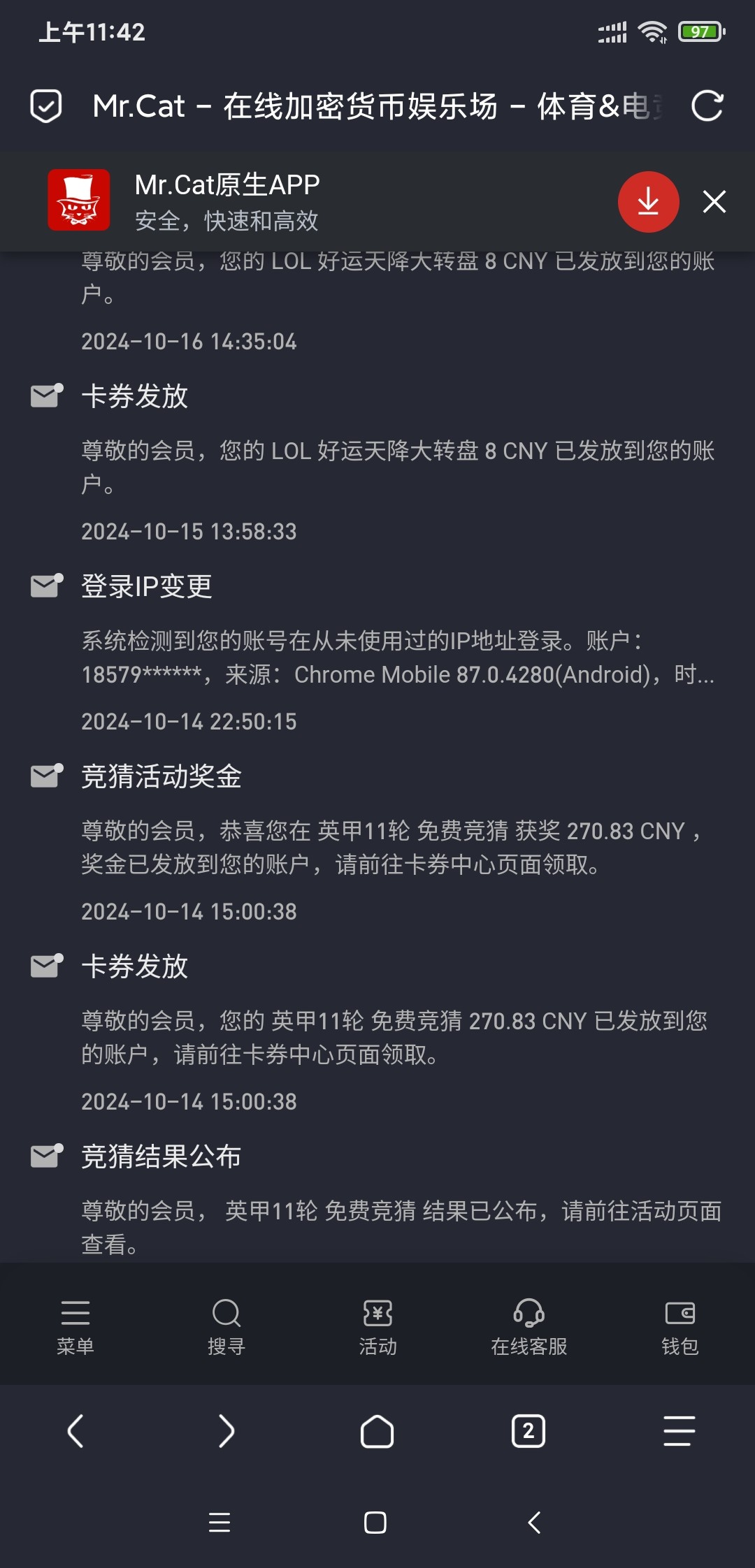755x1568 pixels.
Task: Dismiss the Mr.Cat app download banner
Action: tap(714, 201)
